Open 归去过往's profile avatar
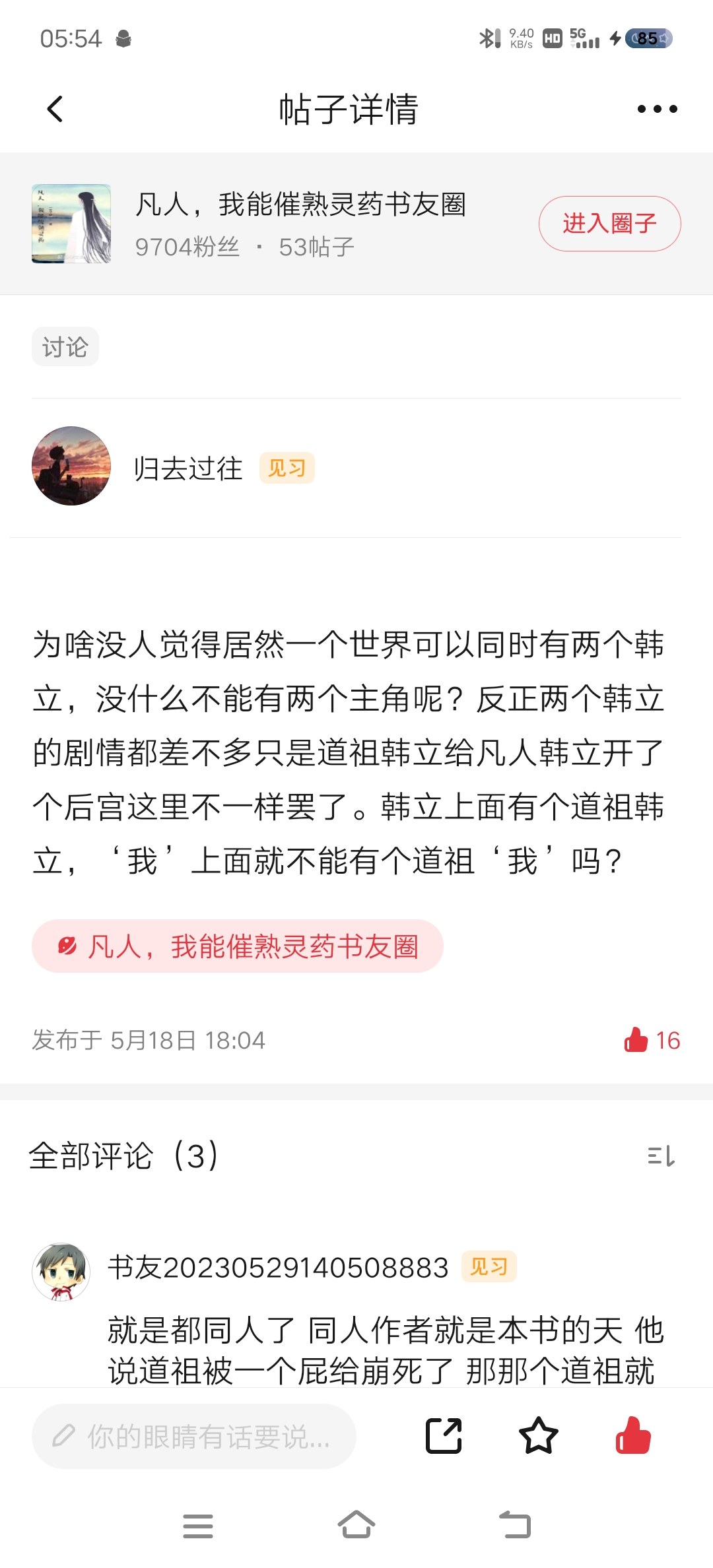This screenshot has height=1568, width=713. click(71, 466)
